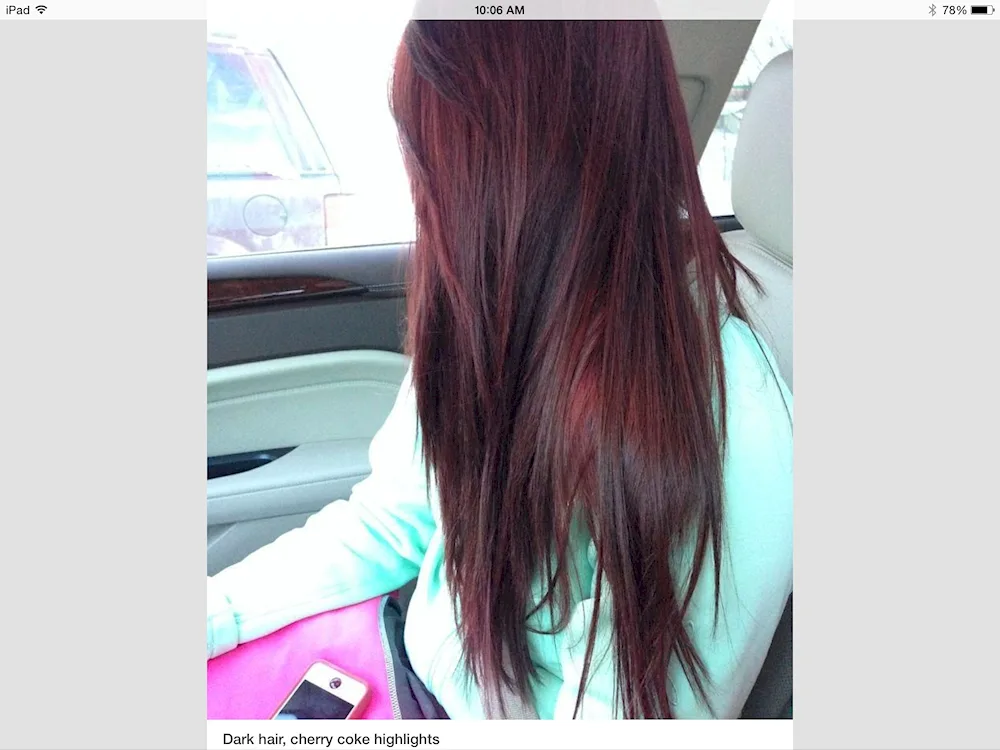
Task: Open the cherry coke hair photo
Action: (x=500, y=370)
